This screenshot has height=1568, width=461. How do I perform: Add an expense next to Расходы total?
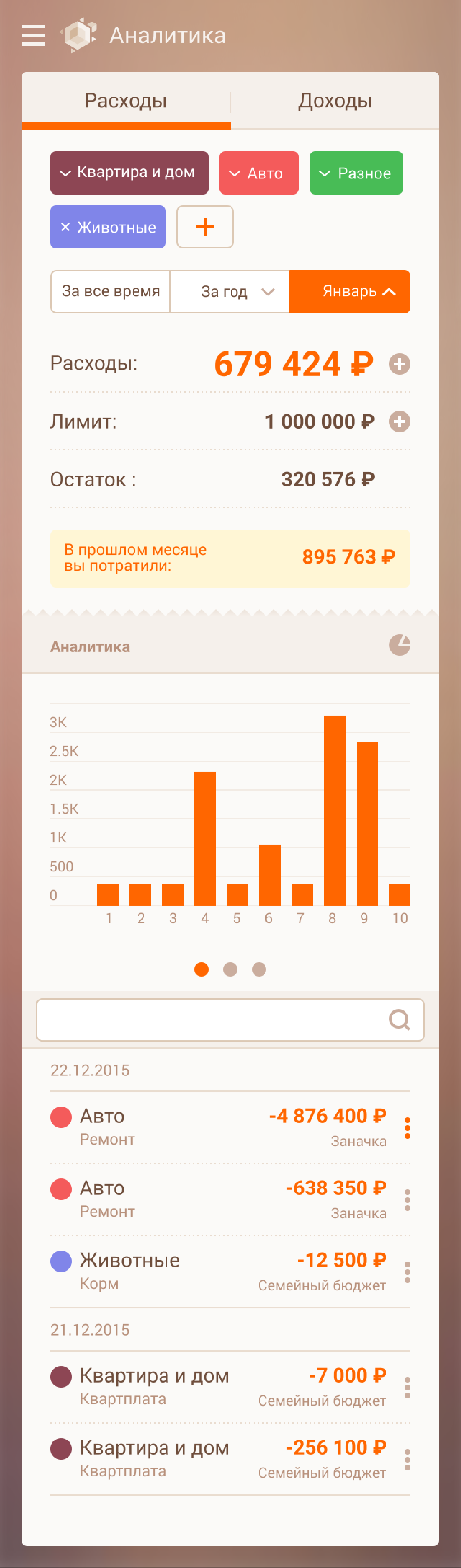click(399, 364)
